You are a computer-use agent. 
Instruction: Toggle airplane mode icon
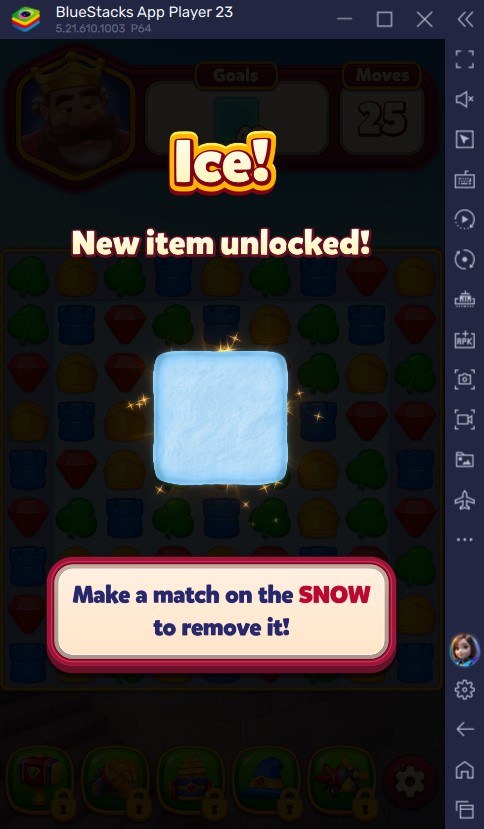[464, 500]
